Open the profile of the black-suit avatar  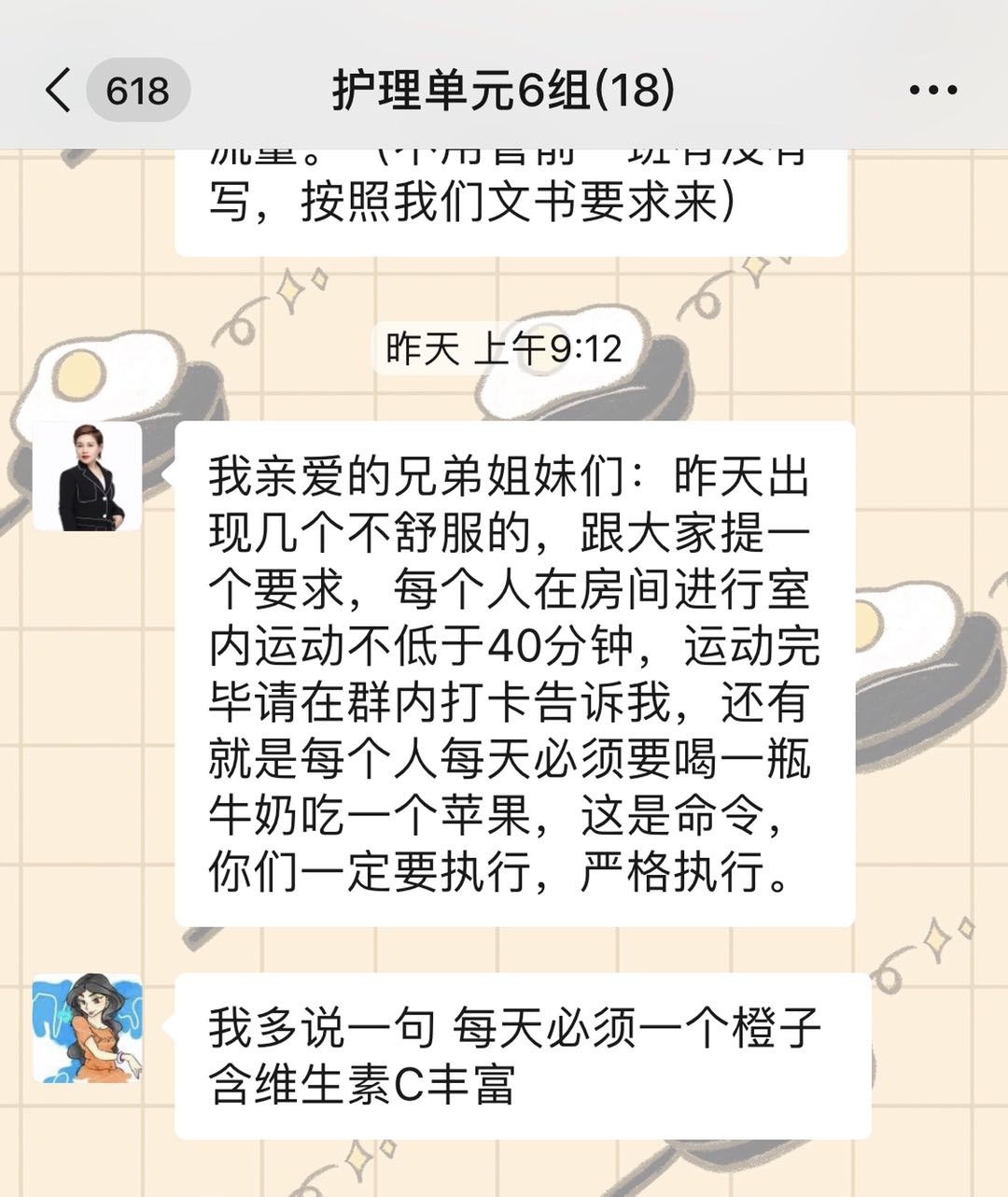click(x=88, y=477)
